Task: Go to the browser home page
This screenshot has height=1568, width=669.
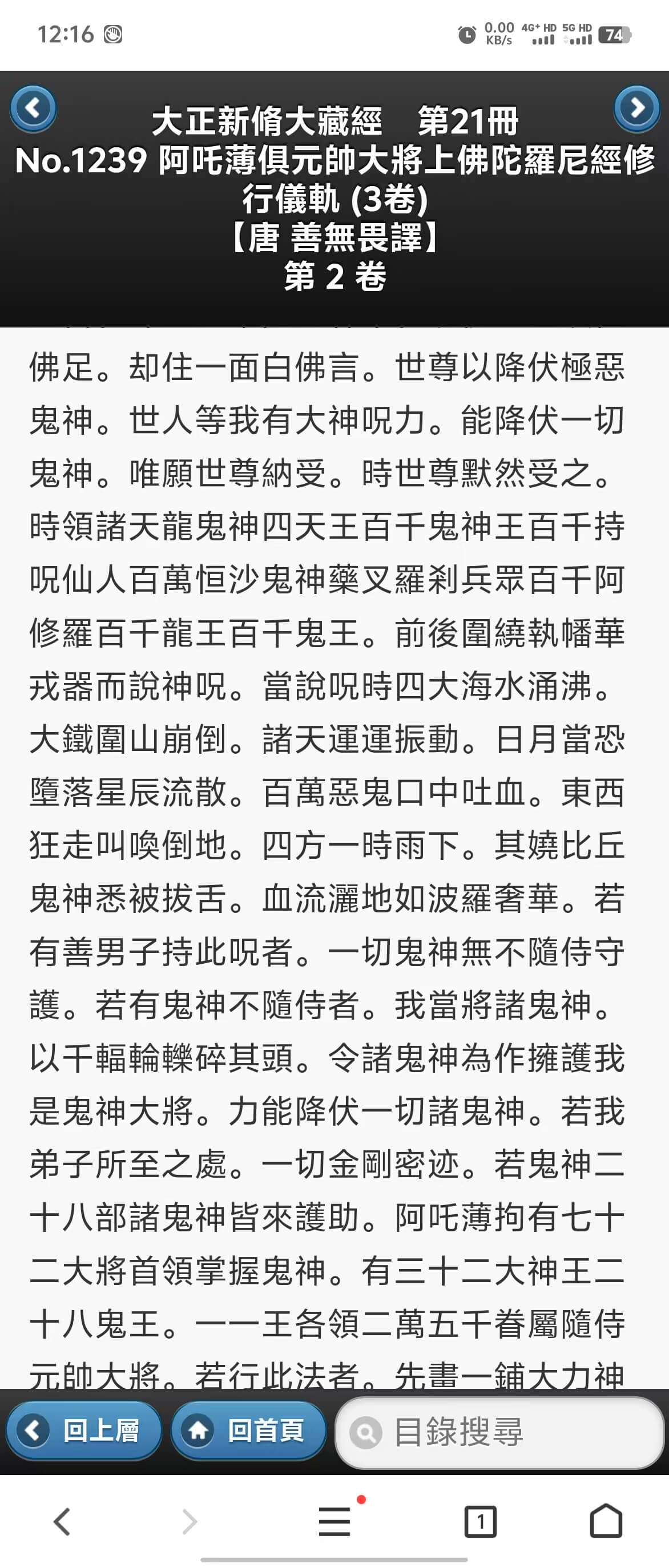Action: tap(606, 1522)
